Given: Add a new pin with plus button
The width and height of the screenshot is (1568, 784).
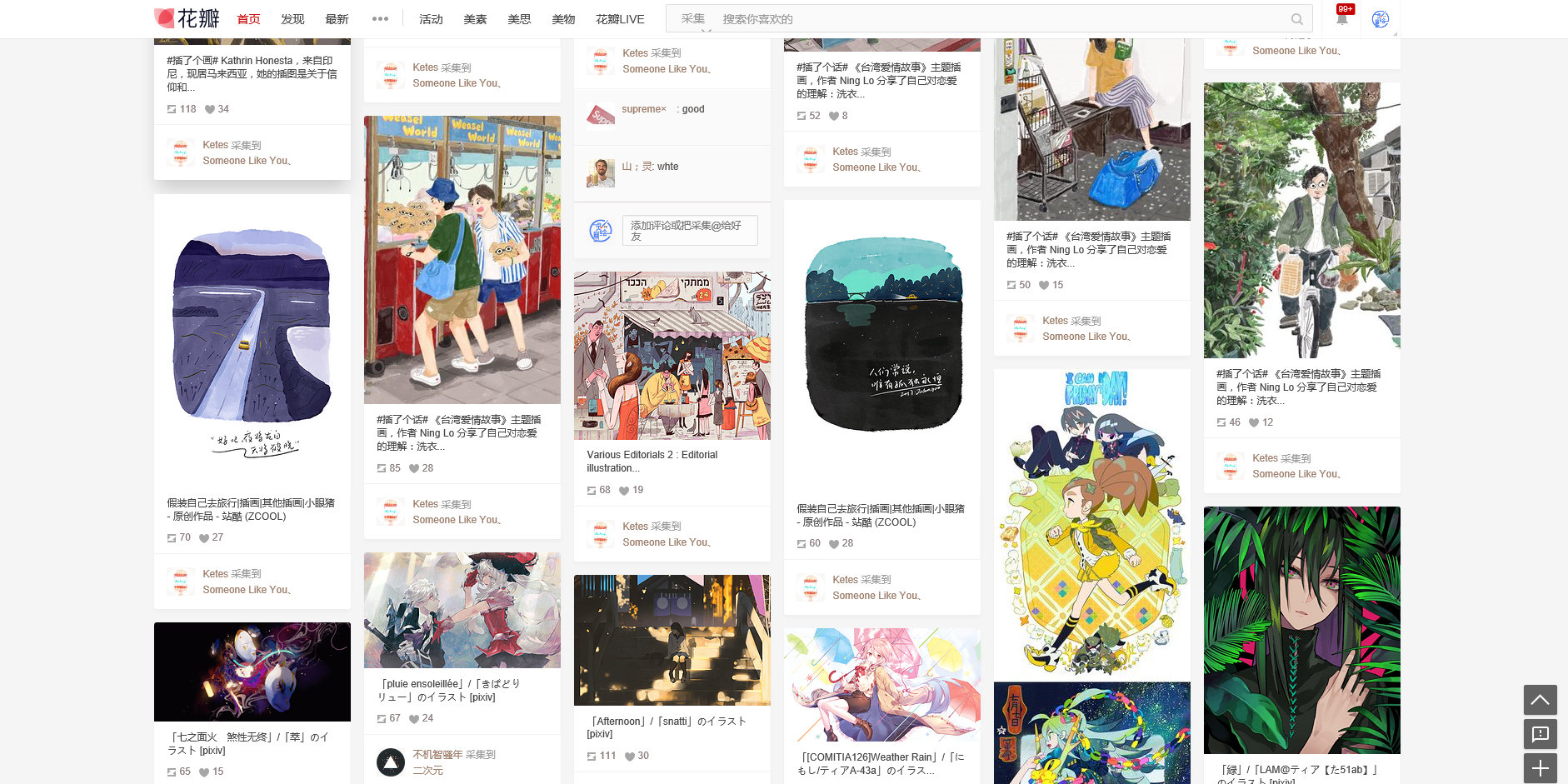Looking at the screenshot, I should pyautogui.click(x=1540, y=768).
